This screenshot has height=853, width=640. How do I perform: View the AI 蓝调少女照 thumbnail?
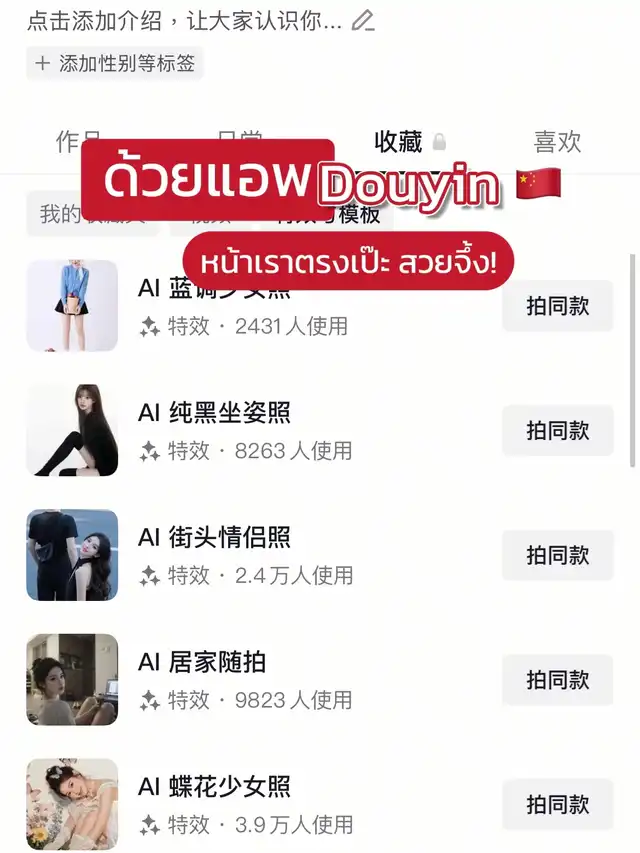(72, 306)
